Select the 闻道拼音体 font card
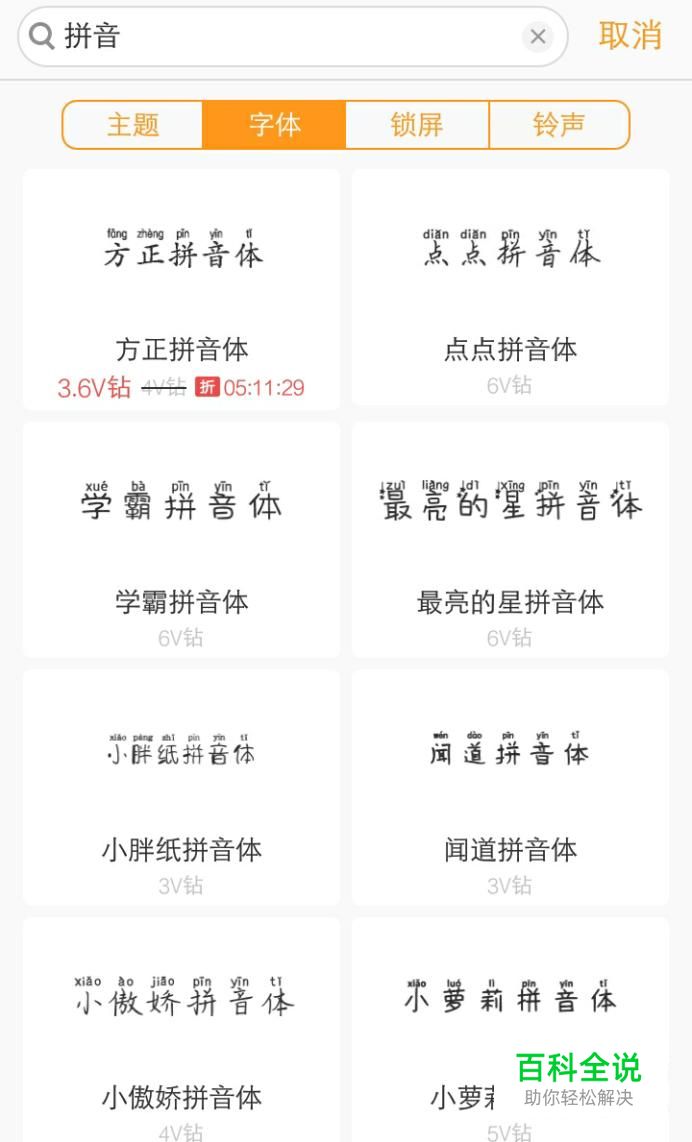Screen dimensions: 692x1142 click(x=510, y=788)
